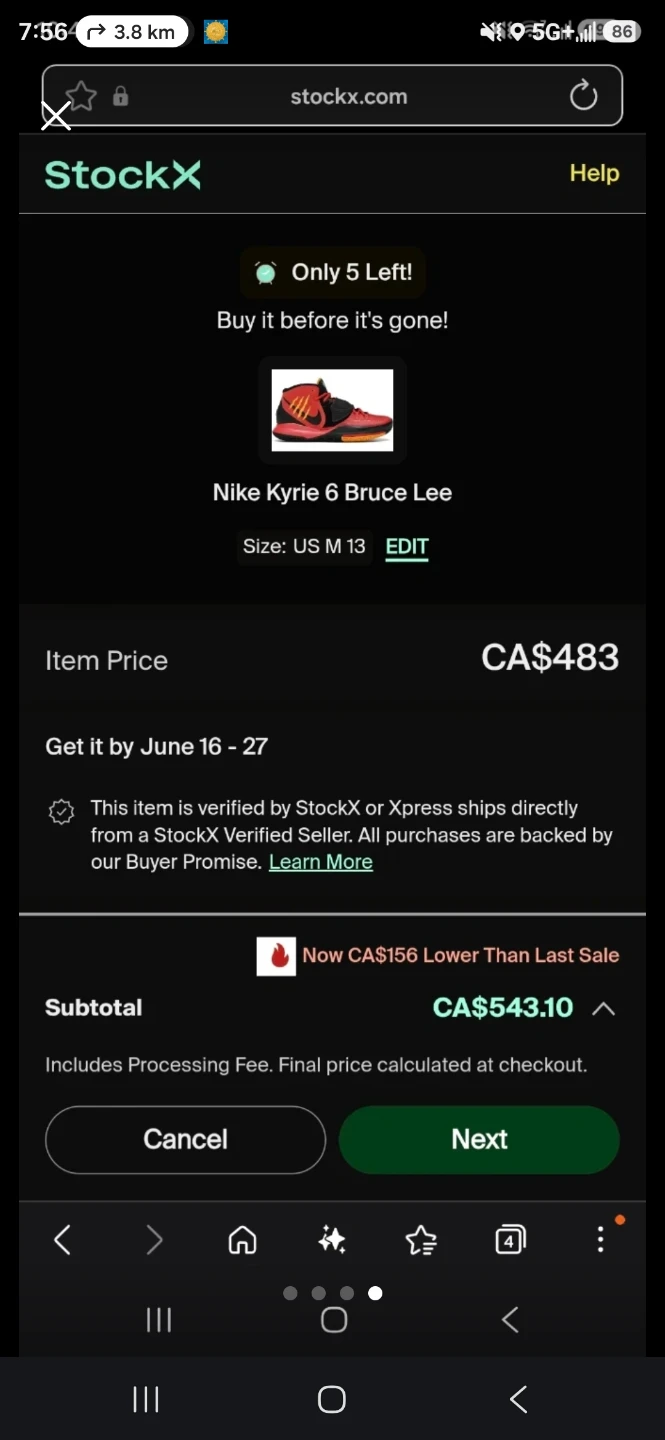Continue with the Next button
The height and width of the screenshot is (1440, 665).
479,1139
